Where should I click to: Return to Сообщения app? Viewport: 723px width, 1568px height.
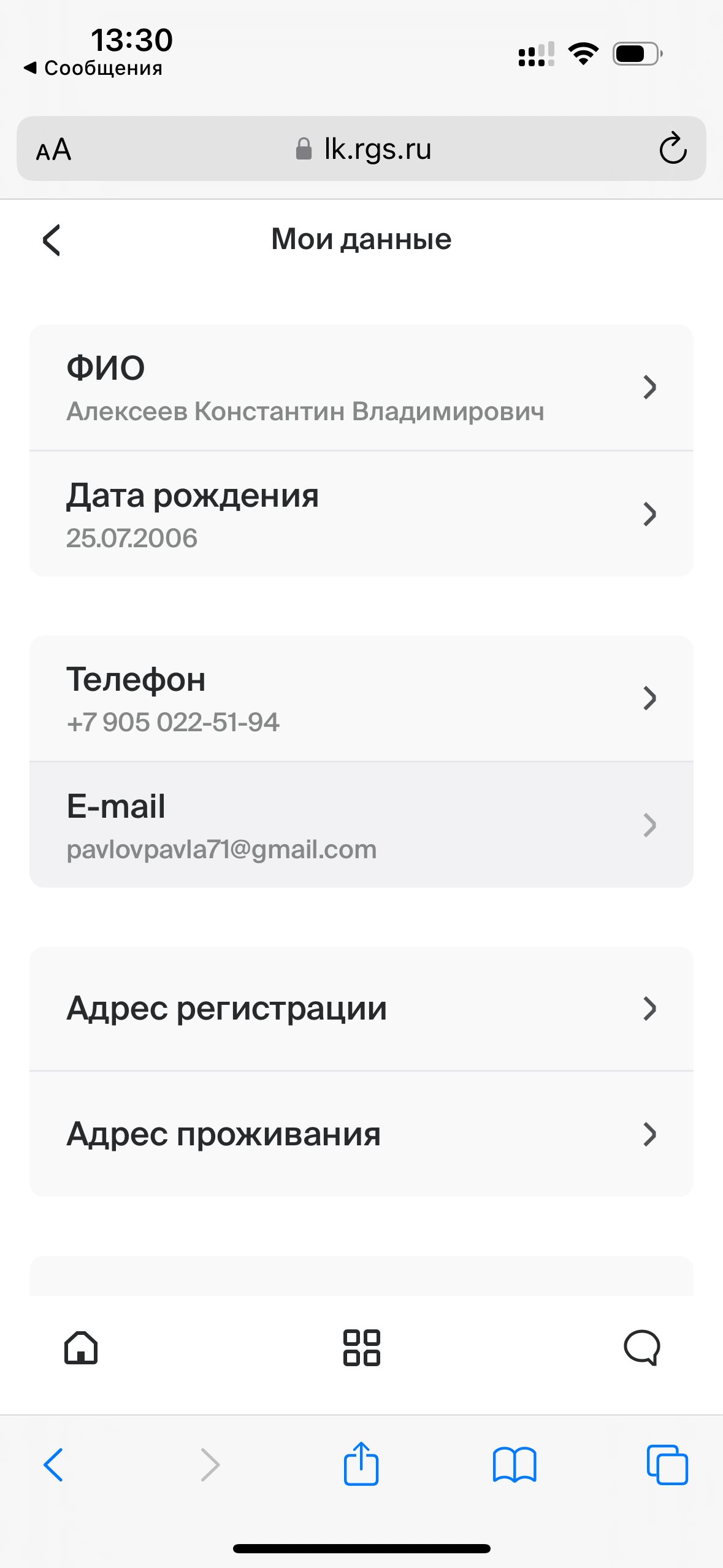coord(93,68)
